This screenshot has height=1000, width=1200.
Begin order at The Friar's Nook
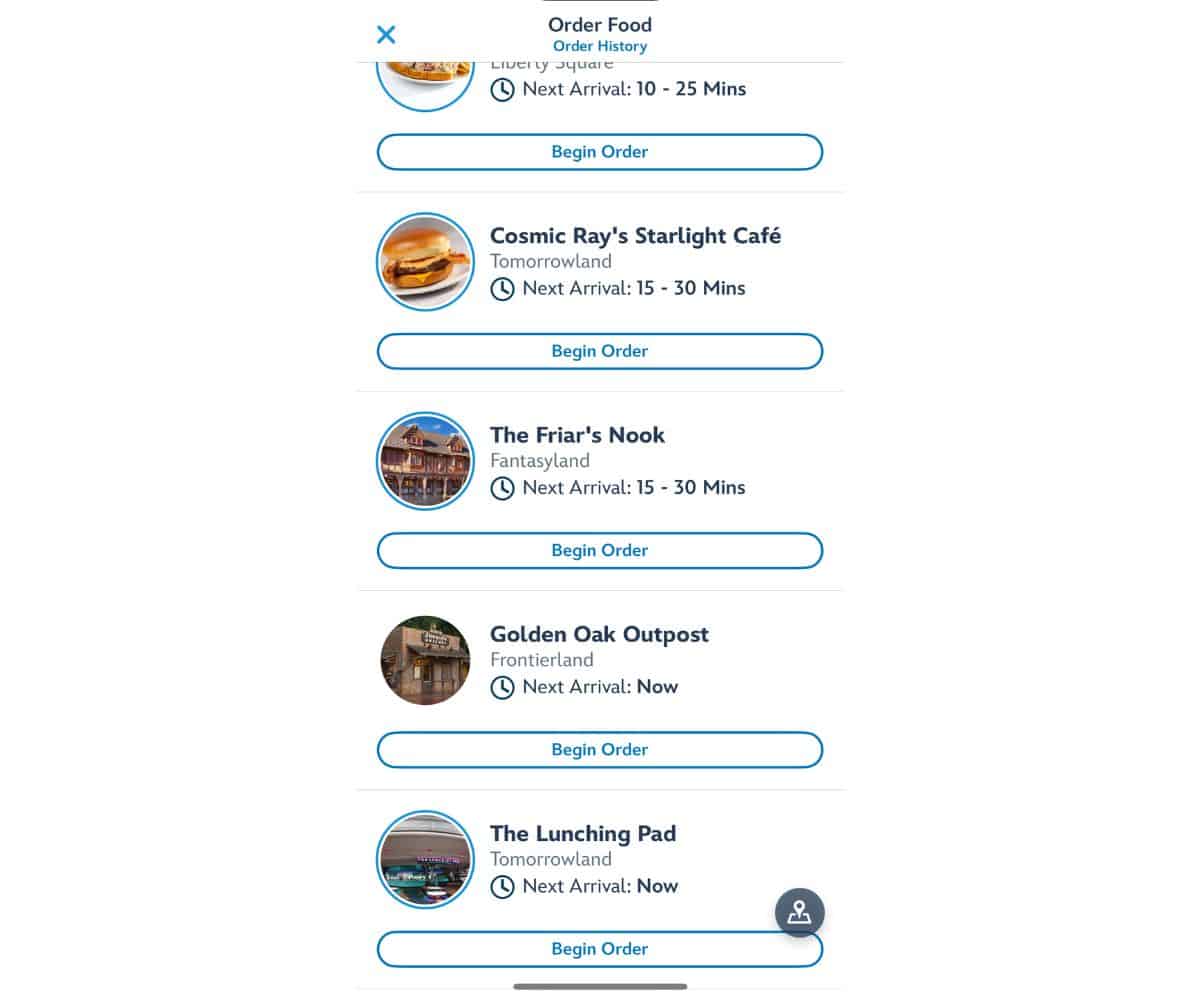coord(600,550)
